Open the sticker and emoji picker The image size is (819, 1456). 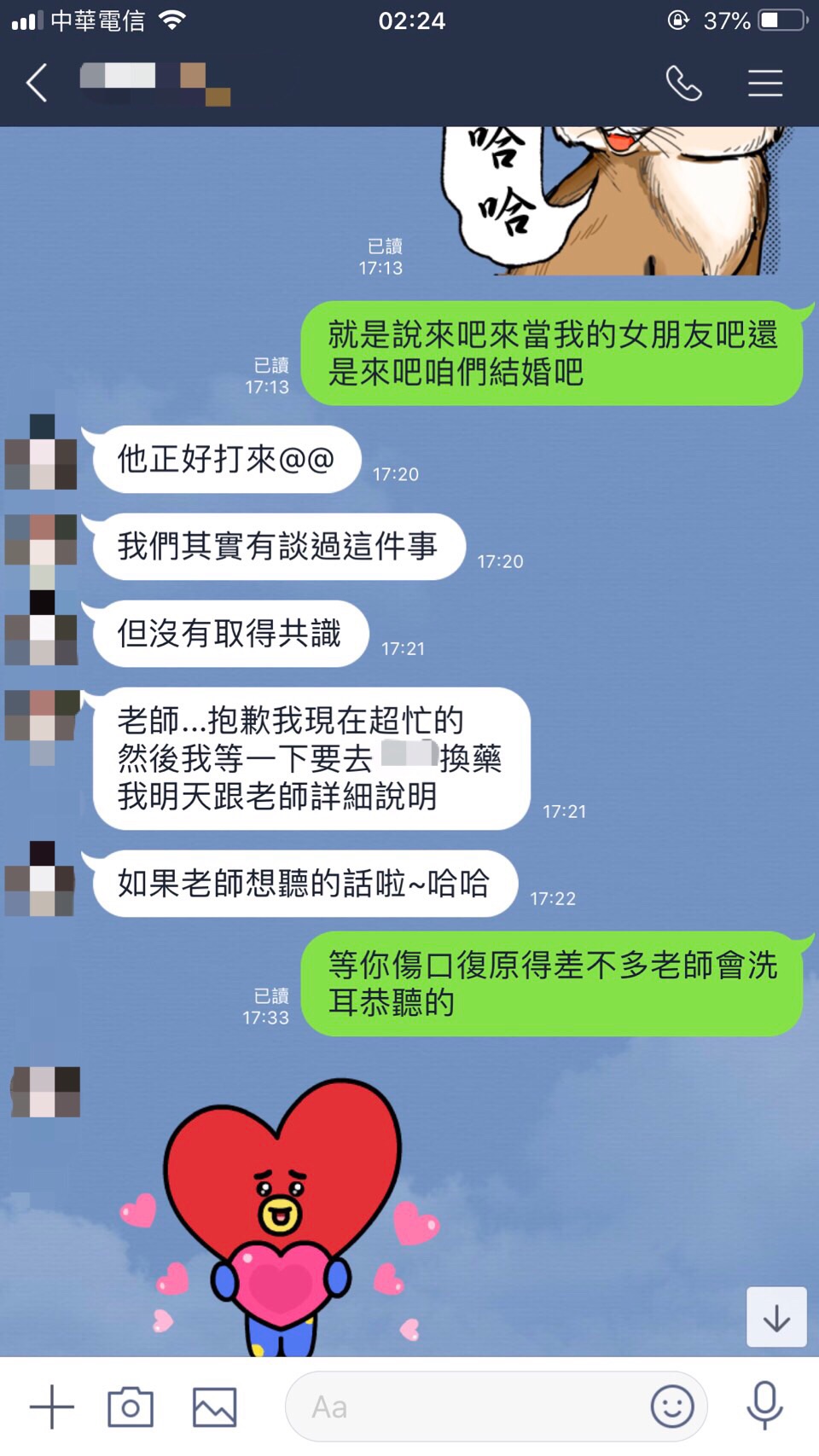pos(671,1407)
